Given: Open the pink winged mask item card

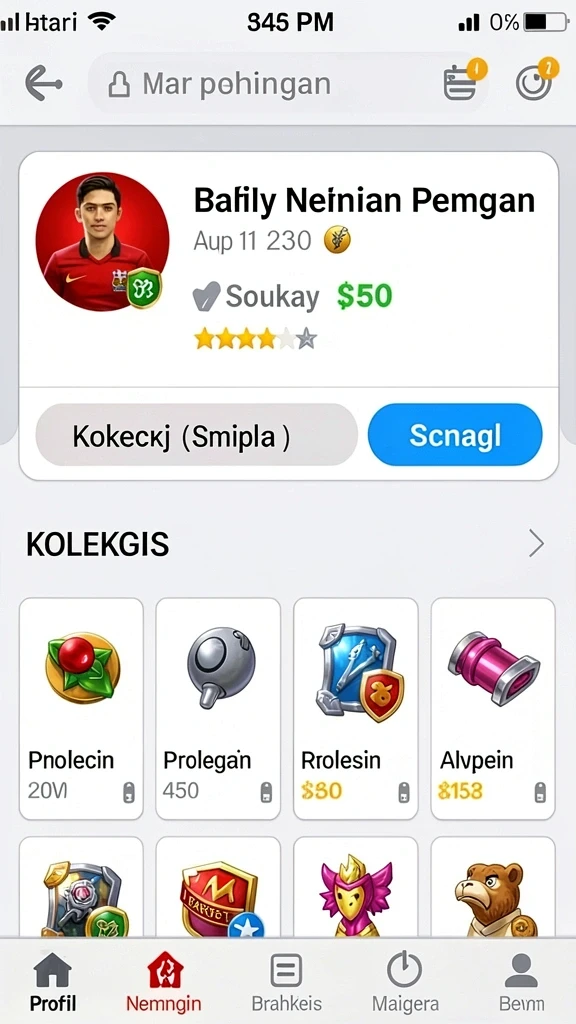Looking at the screenshot, I should pyautogui.click(x=356, y=888).
